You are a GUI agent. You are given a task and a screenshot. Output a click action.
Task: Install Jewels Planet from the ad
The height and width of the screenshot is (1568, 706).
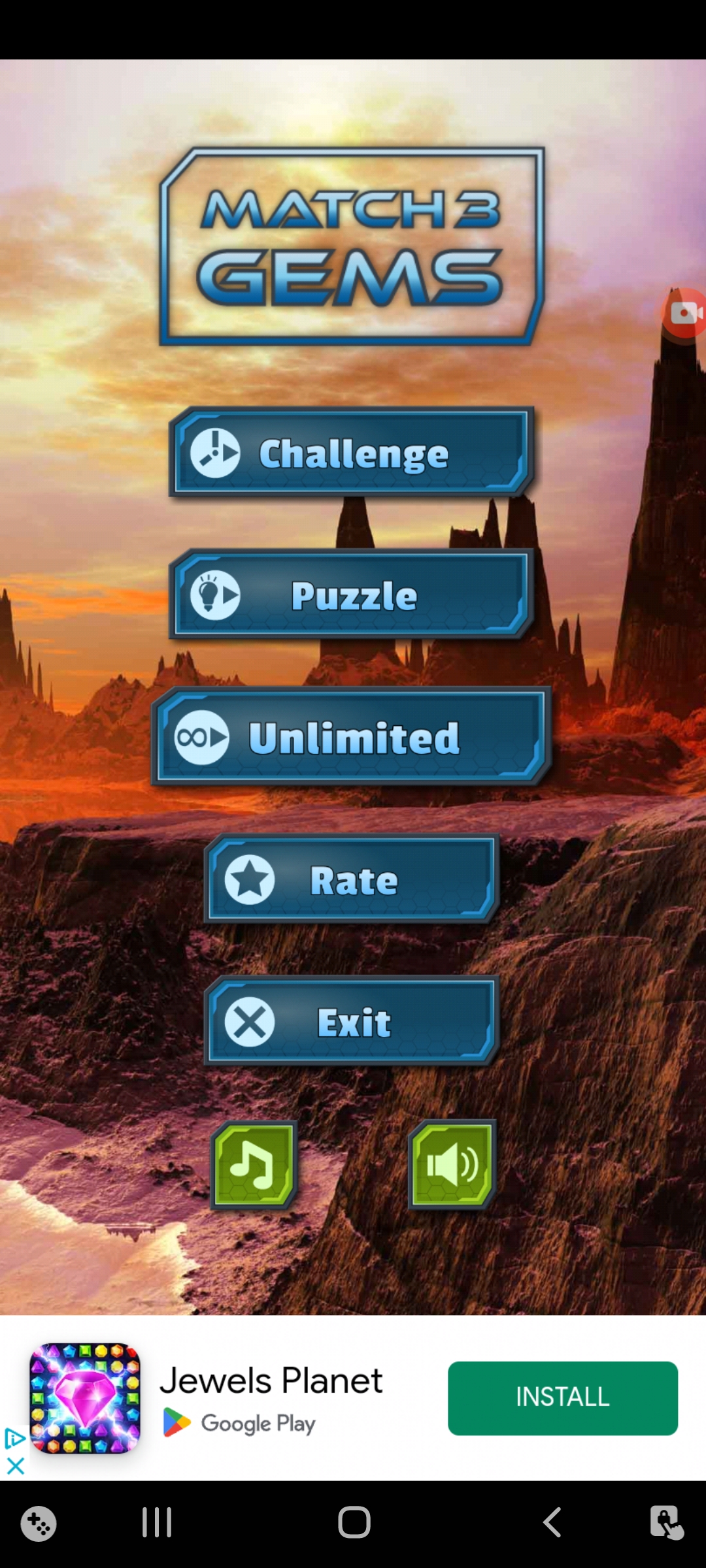tap(562, 1397)
